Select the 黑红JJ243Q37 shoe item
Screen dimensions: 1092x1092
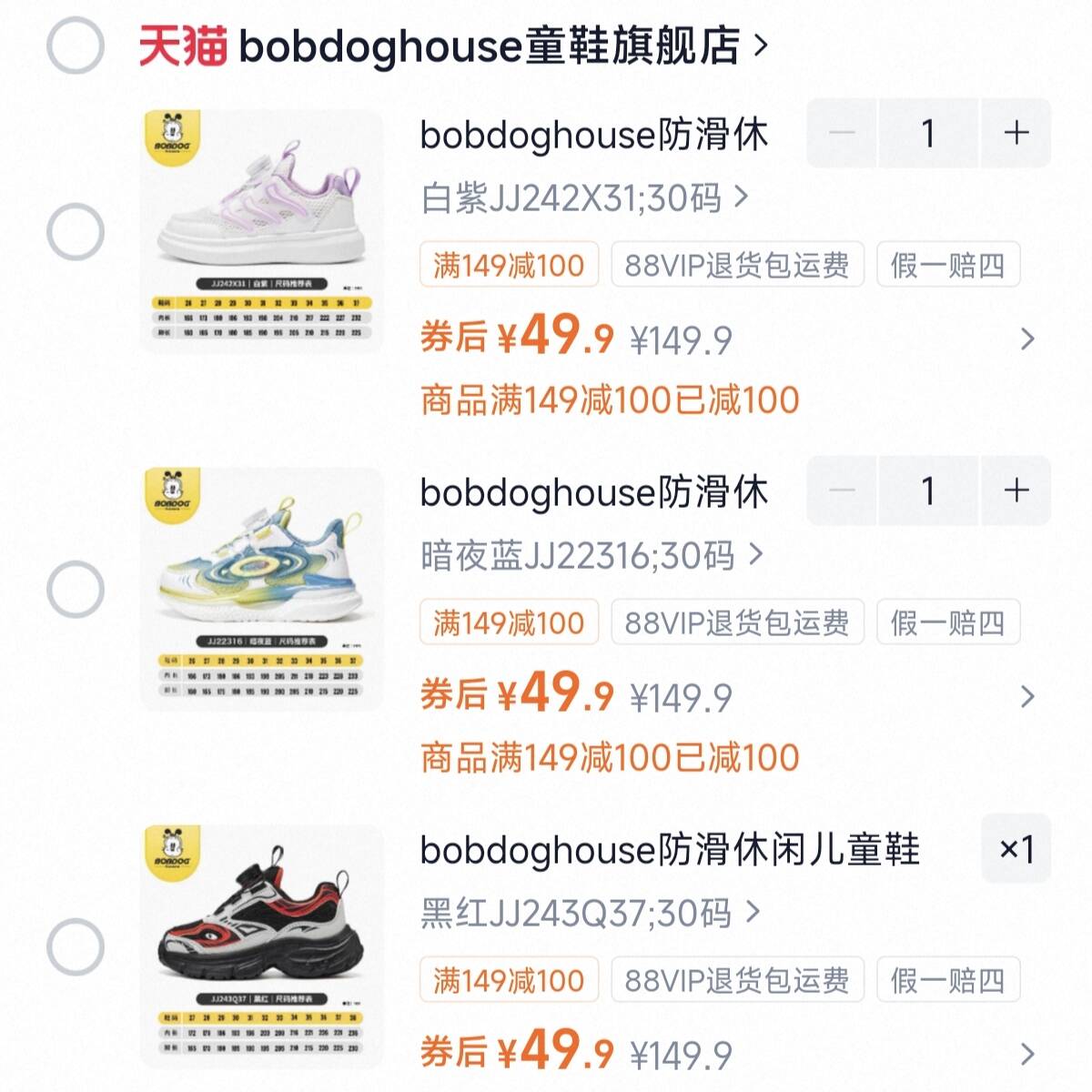[x=75, y=946]
